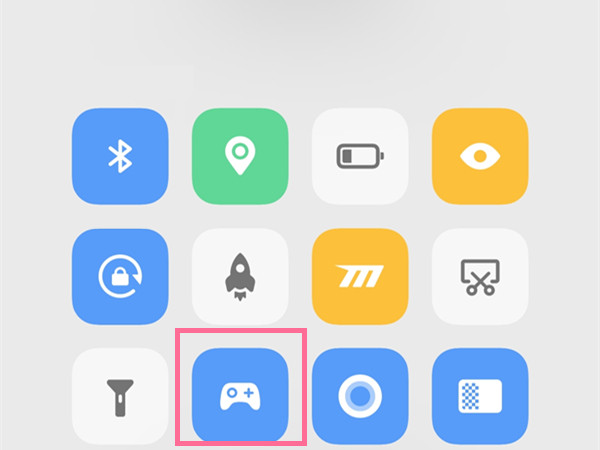Image resolution: width=600 pixels, height=450 pixels.
Task: Turn off the Bluetooth tile
Action: coord(120,156)
